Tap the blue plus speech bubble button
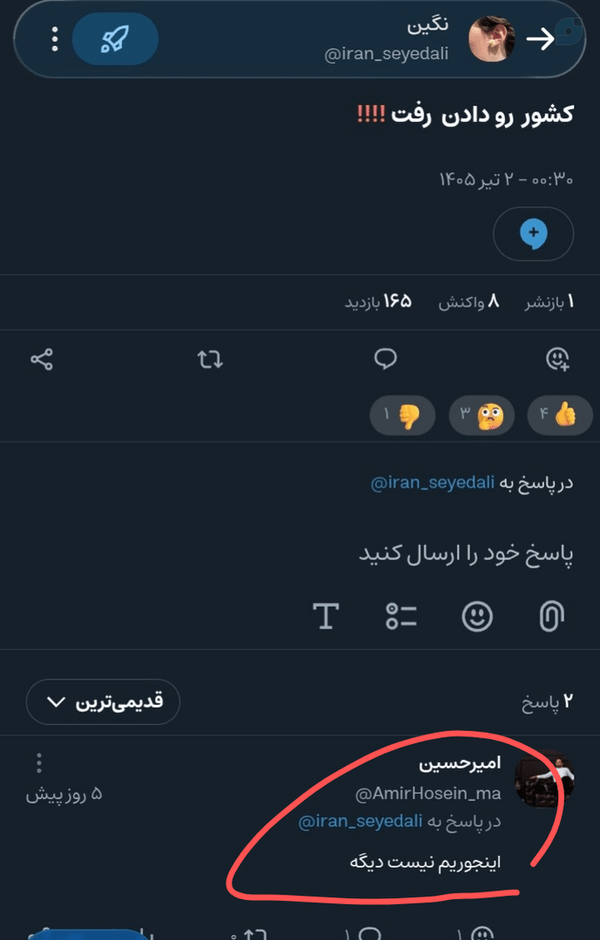The height and width of the screenshot is (940, 600). coord(533,234)
